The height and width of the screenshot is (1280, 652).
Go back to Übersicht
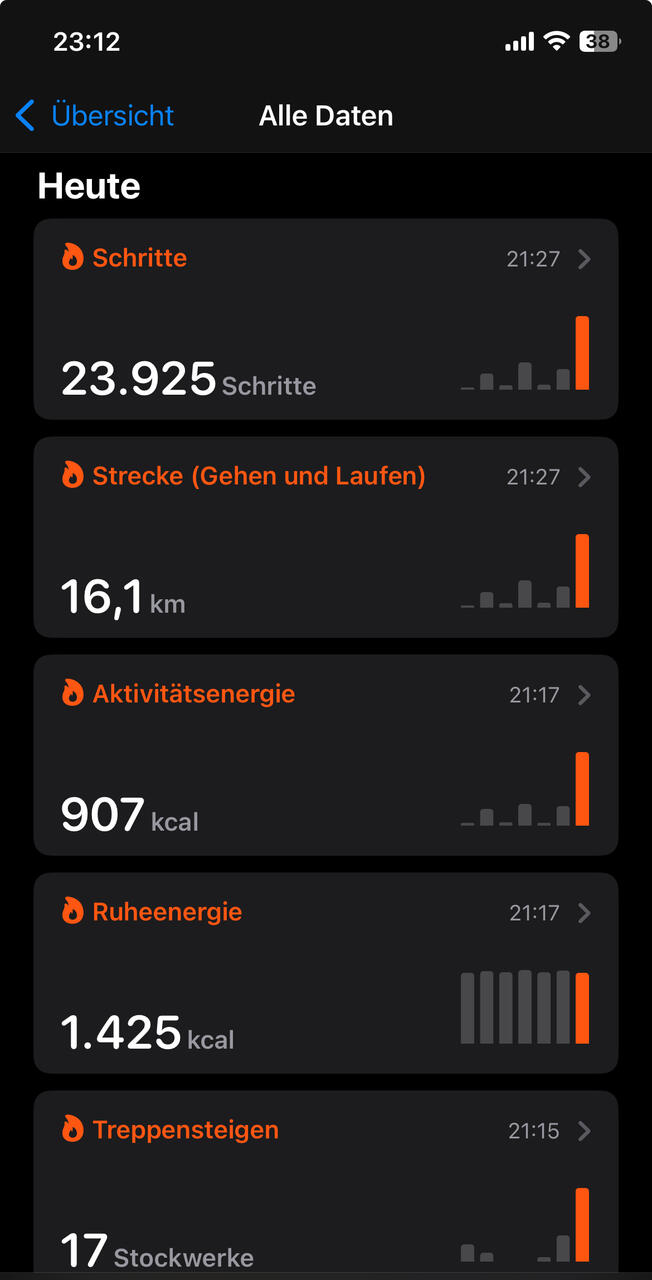click(x=96, y=116)
